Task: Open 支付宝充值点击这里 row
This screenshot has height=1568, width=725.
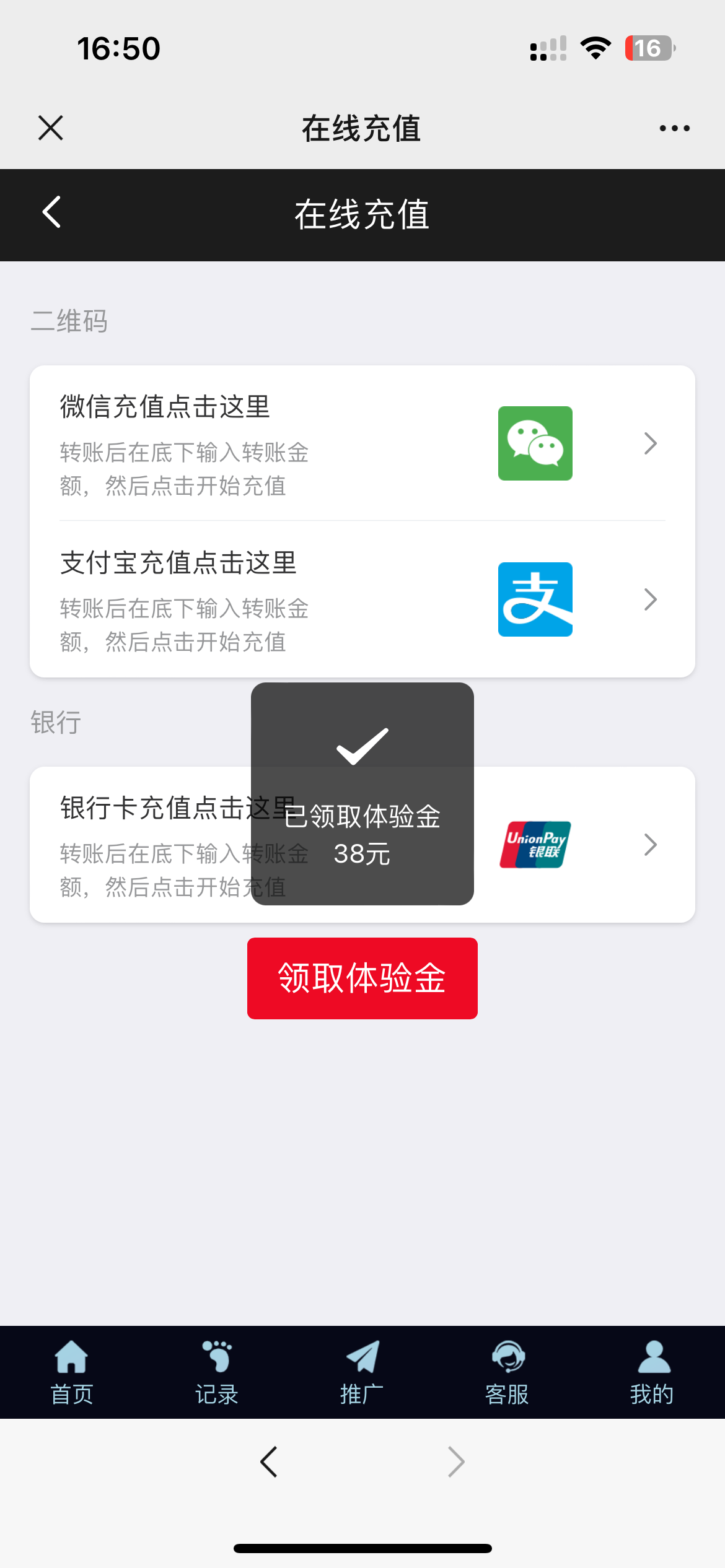Action: 362,599
